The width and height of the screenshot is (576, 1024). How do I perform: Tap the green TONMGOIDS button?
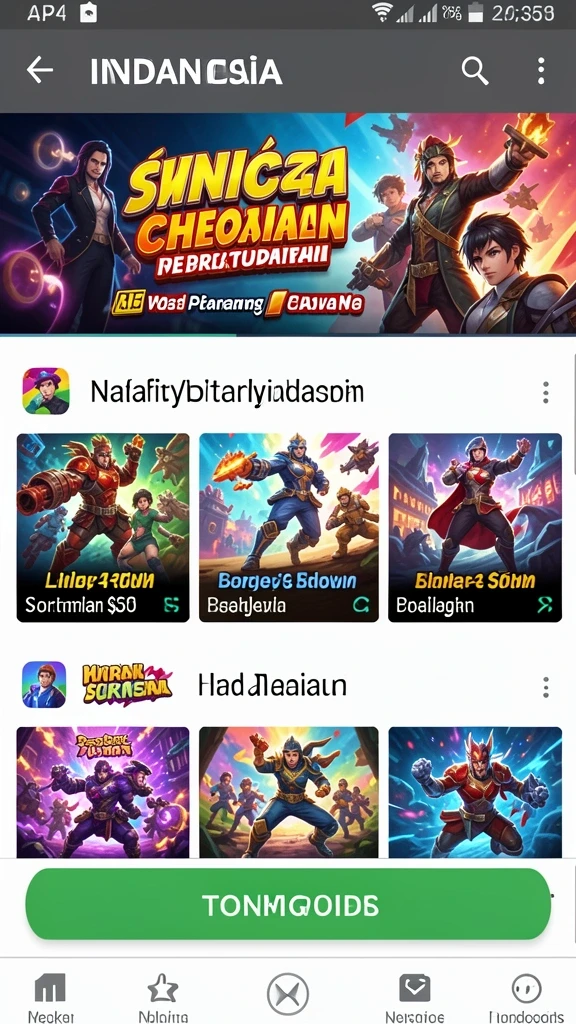click(288, 904)
